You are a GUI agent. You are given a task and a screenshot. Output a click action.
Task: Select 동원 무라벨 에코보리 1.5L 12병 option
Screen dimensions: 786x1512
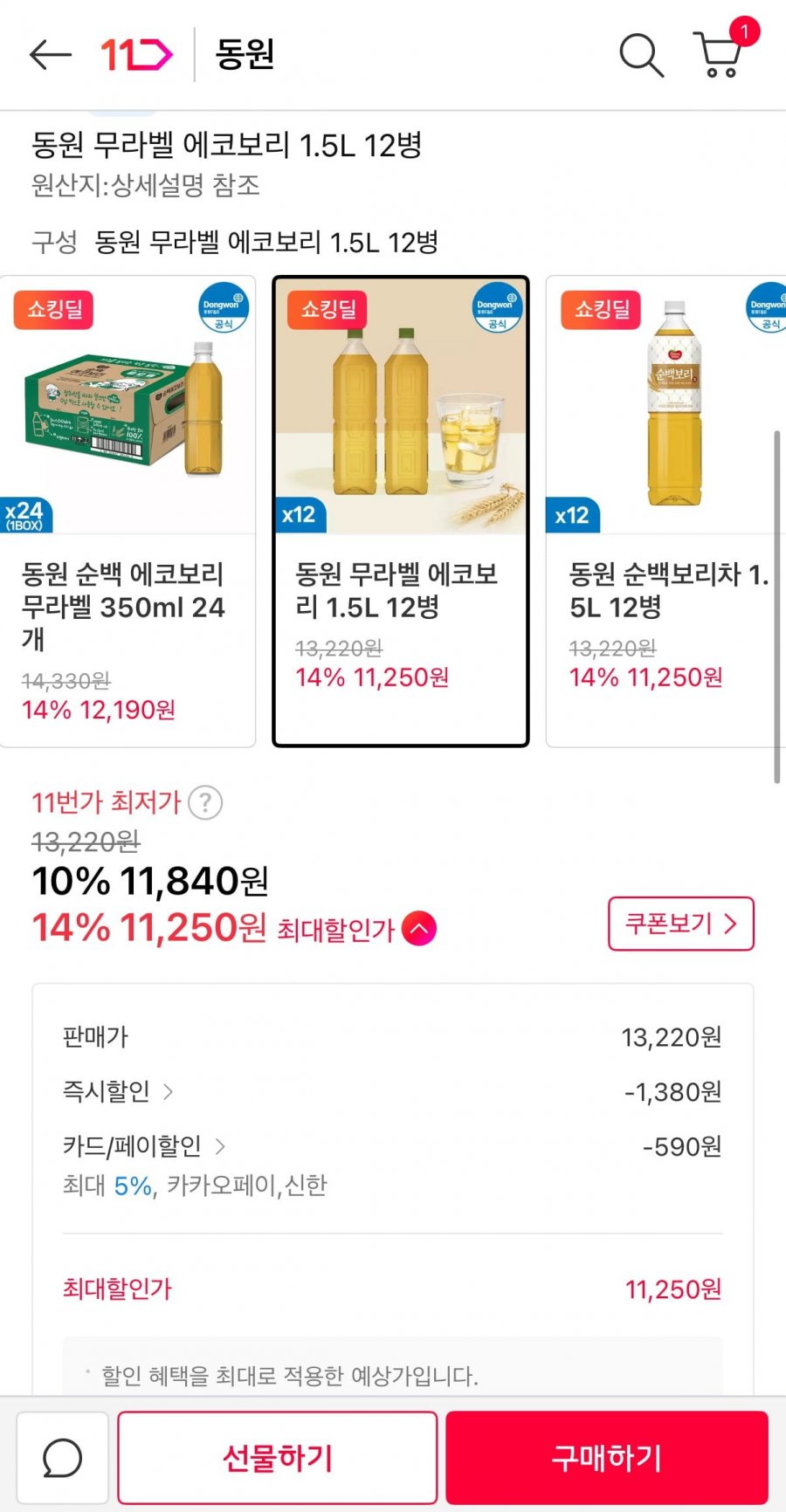pyautogui.click(x=401, y=512)
